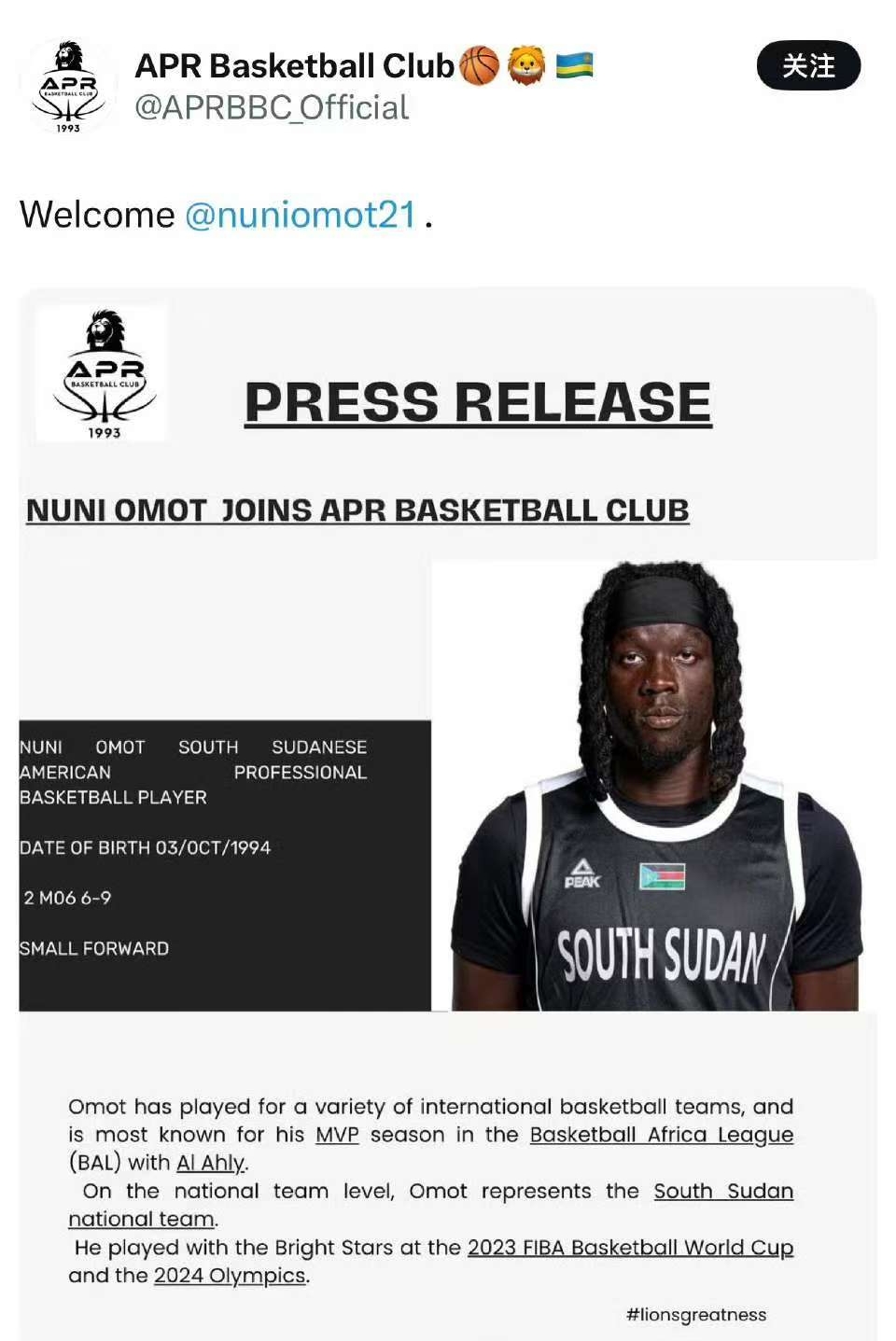Open APR Basketball Club profile avatar
896x1341 pixels.
pos(68,87)
